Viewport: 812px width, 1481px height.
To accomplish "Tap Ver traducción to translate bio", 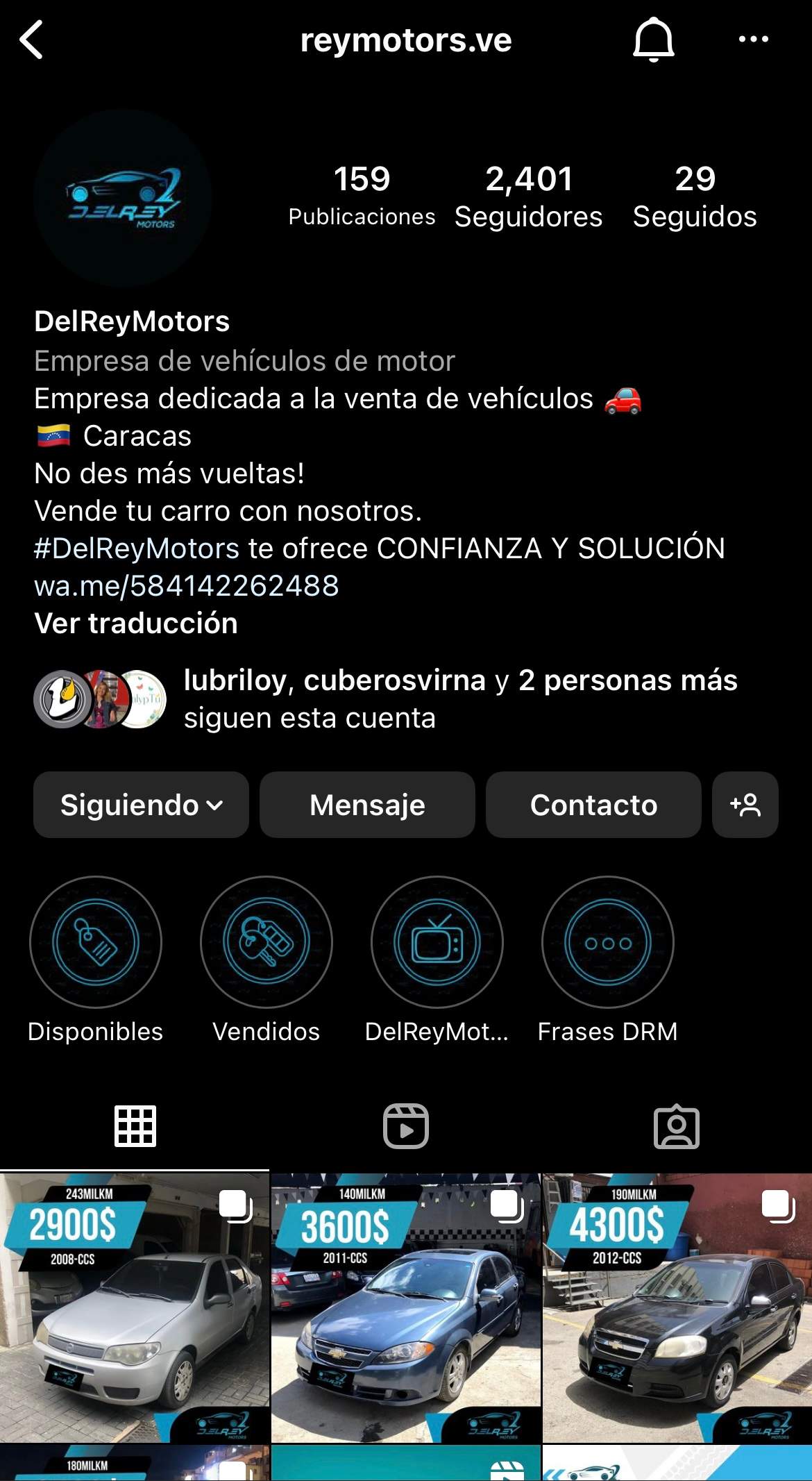I will click(136, 624).
